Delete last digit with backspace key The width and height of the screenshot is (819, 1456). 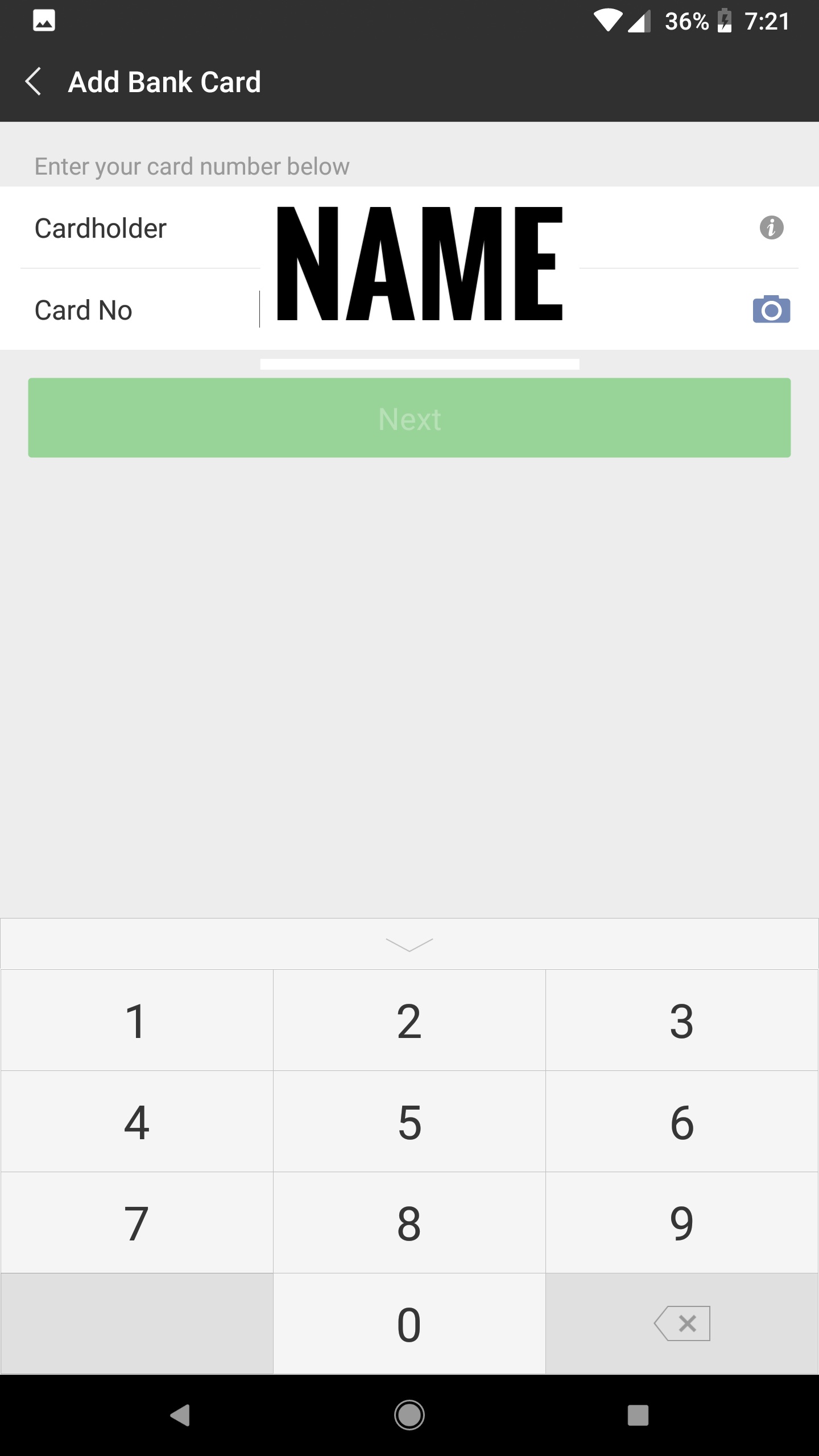click(682, 1324)
